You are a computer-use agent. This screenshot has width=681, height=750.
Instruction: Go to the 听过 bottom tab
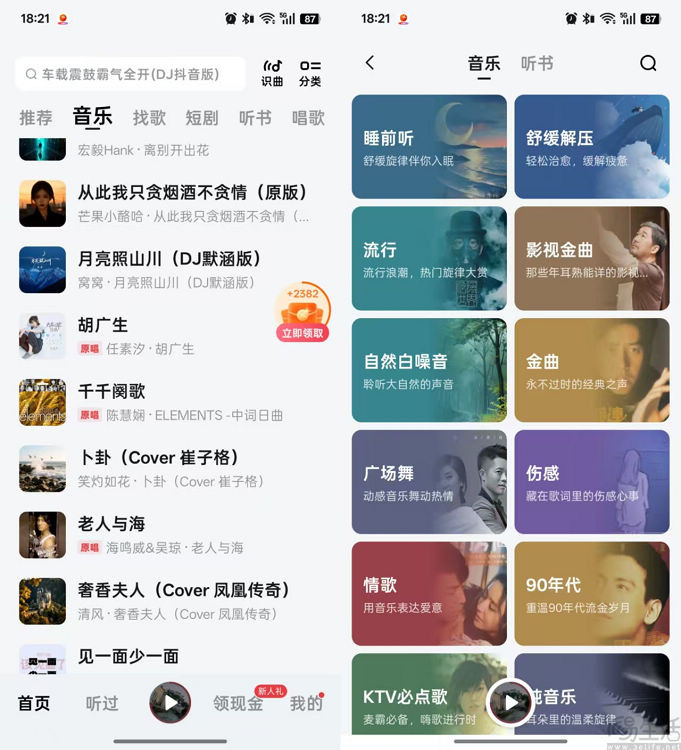tap(102, 703)
